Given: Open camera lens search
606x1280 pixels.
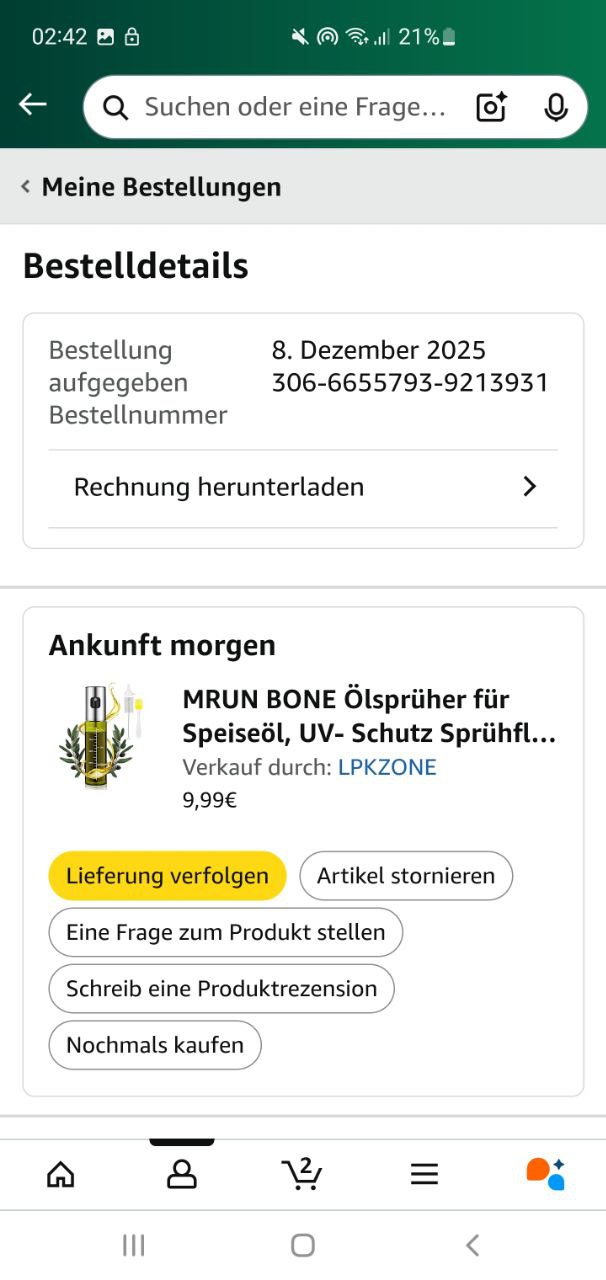Looking at the screenshot, I should coord(491,107).
